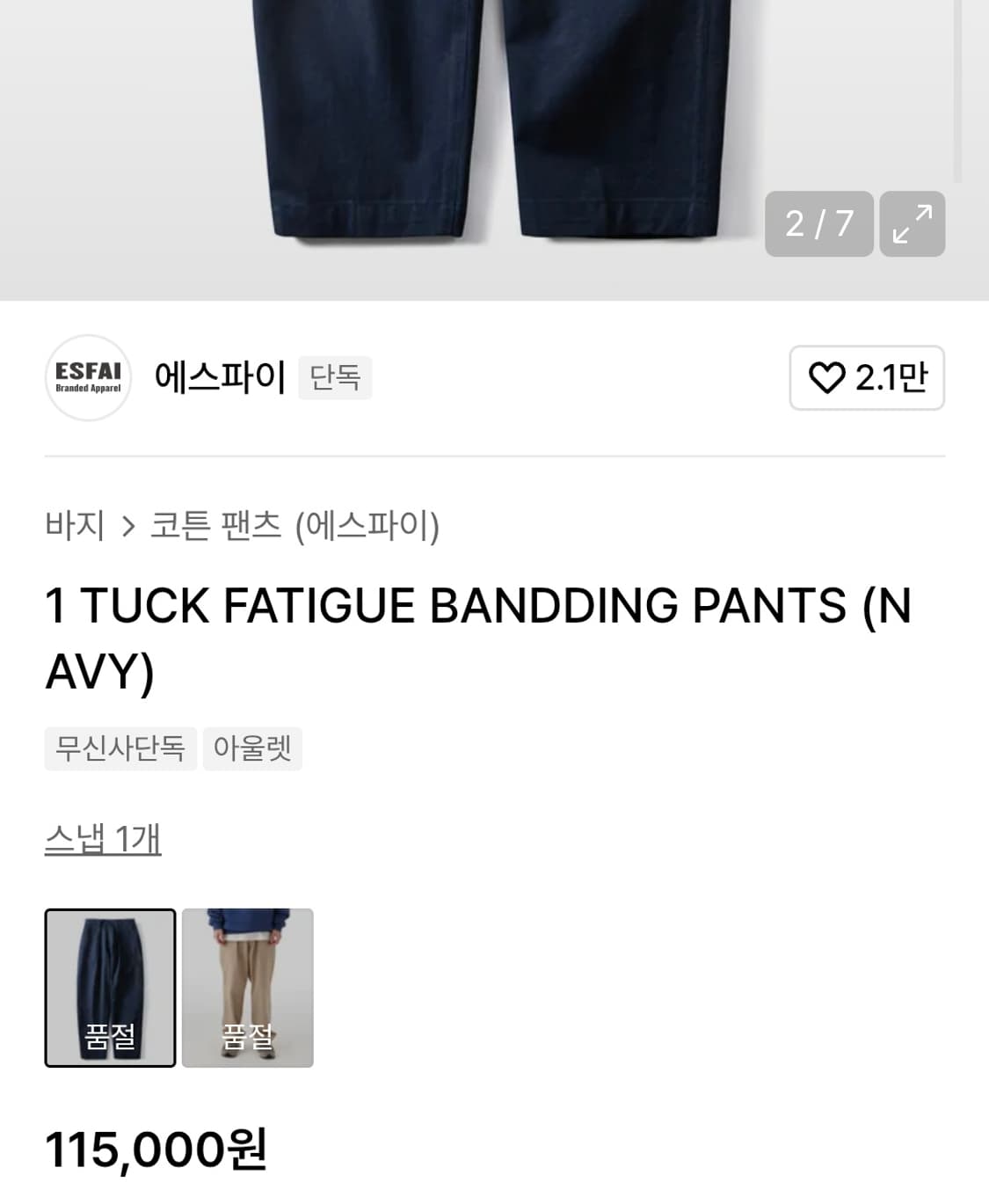Select the 아울렛 tag
This screenshot has height=1204, width=989.
252,748
